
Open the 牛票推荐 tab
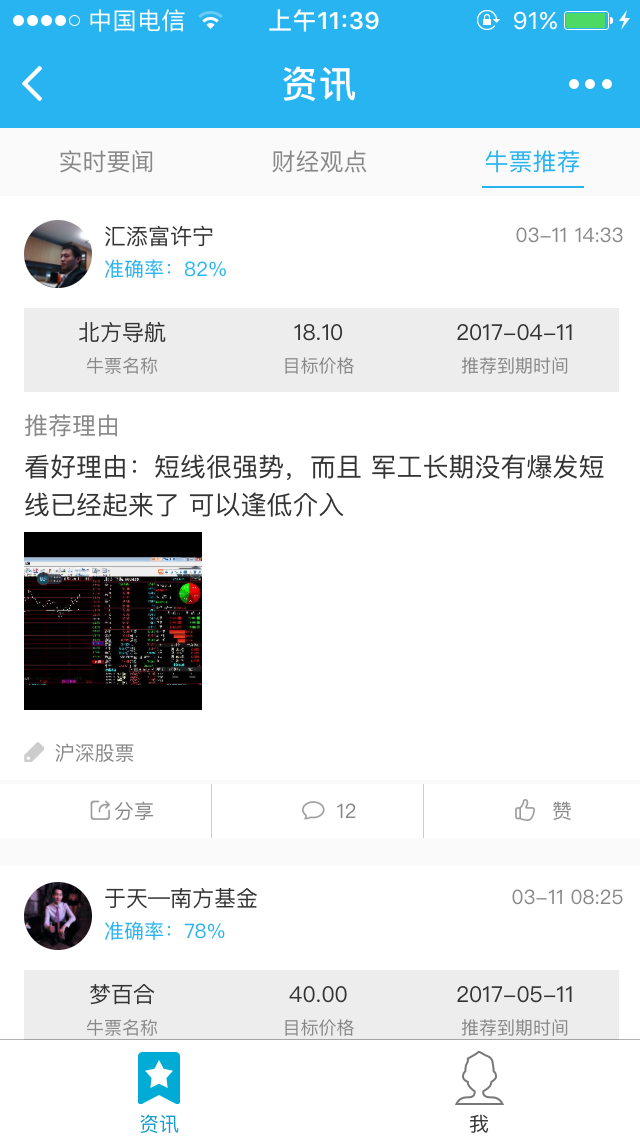pyautogui.click(x=532, y=162)
